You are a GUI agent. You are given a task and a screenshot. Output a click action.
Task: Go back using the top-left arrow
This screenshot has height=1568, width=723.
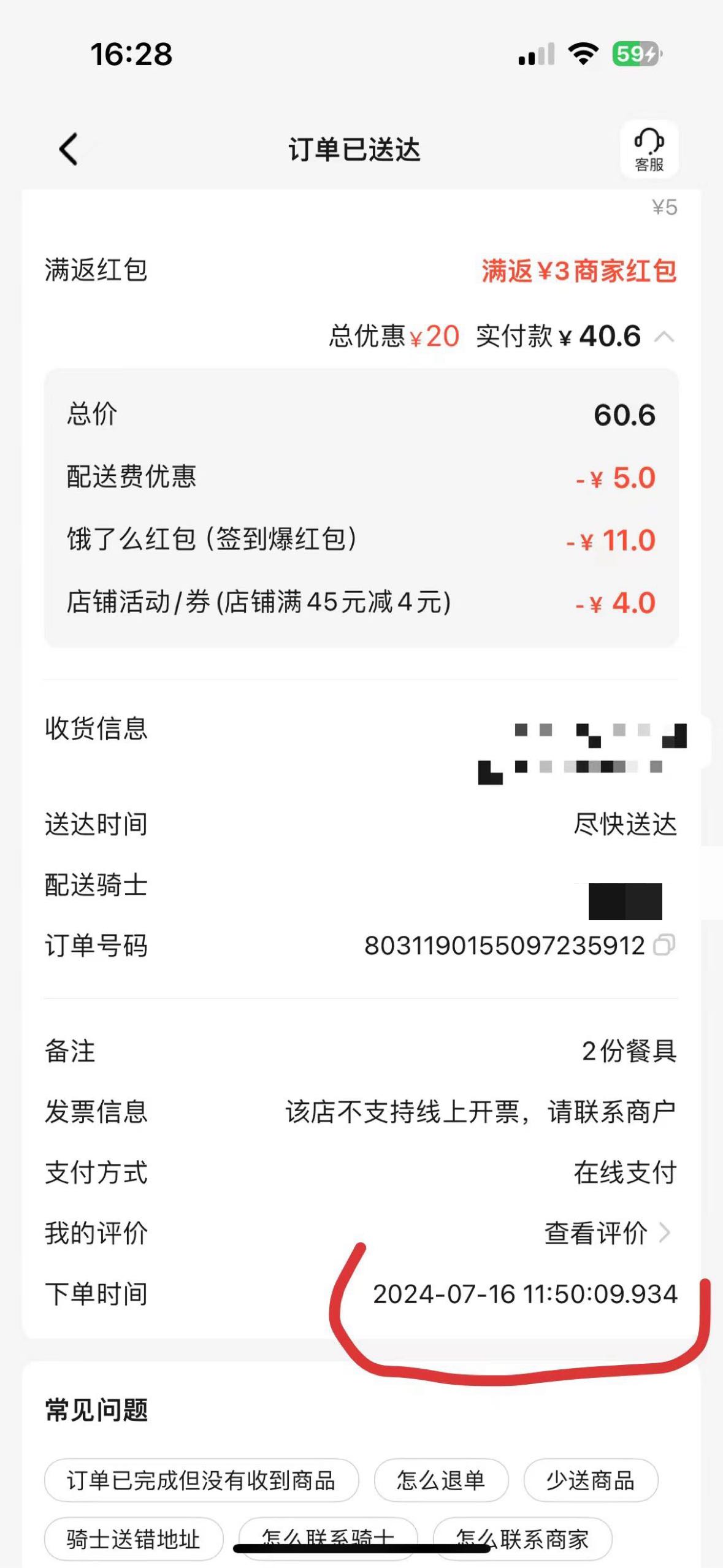pos(69,150)
